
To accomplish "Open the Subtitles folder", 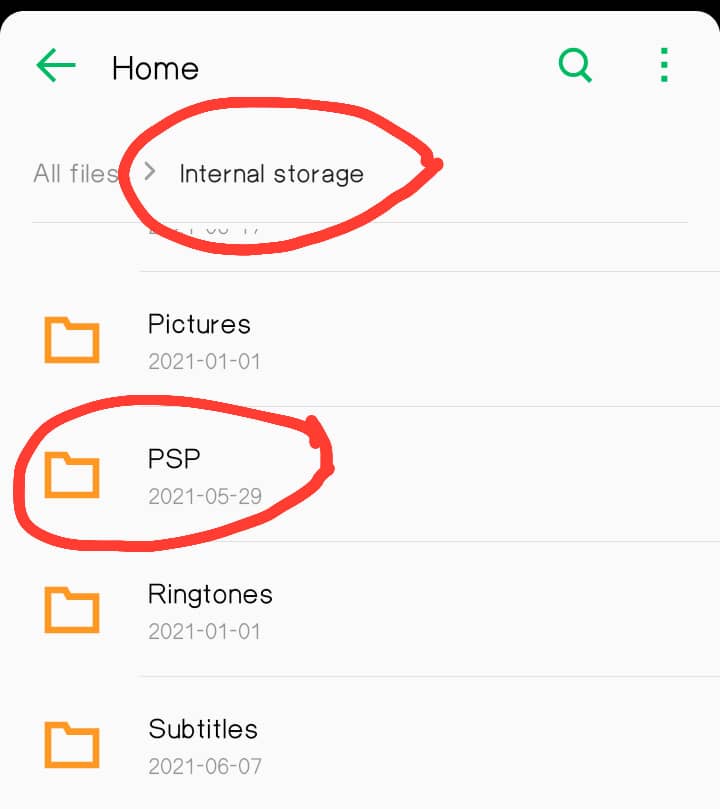I will pyautogui.click(x=203, y=744).
